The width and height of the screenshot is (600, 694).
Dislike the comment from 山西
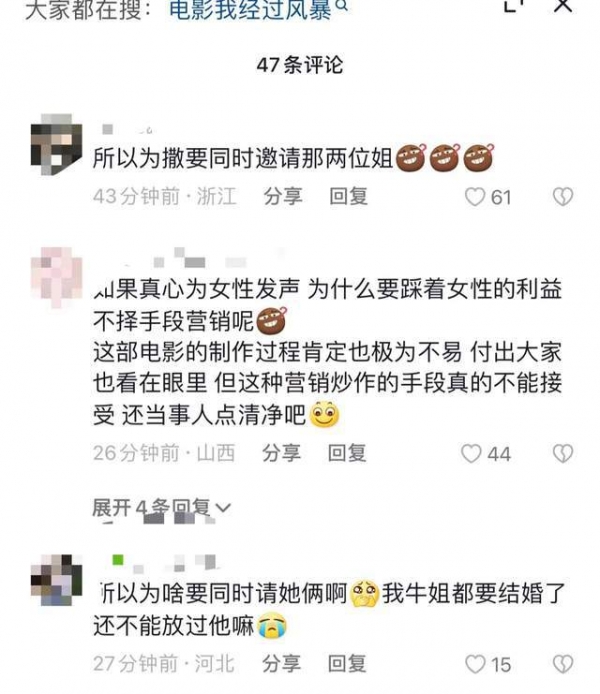(564, 454)
